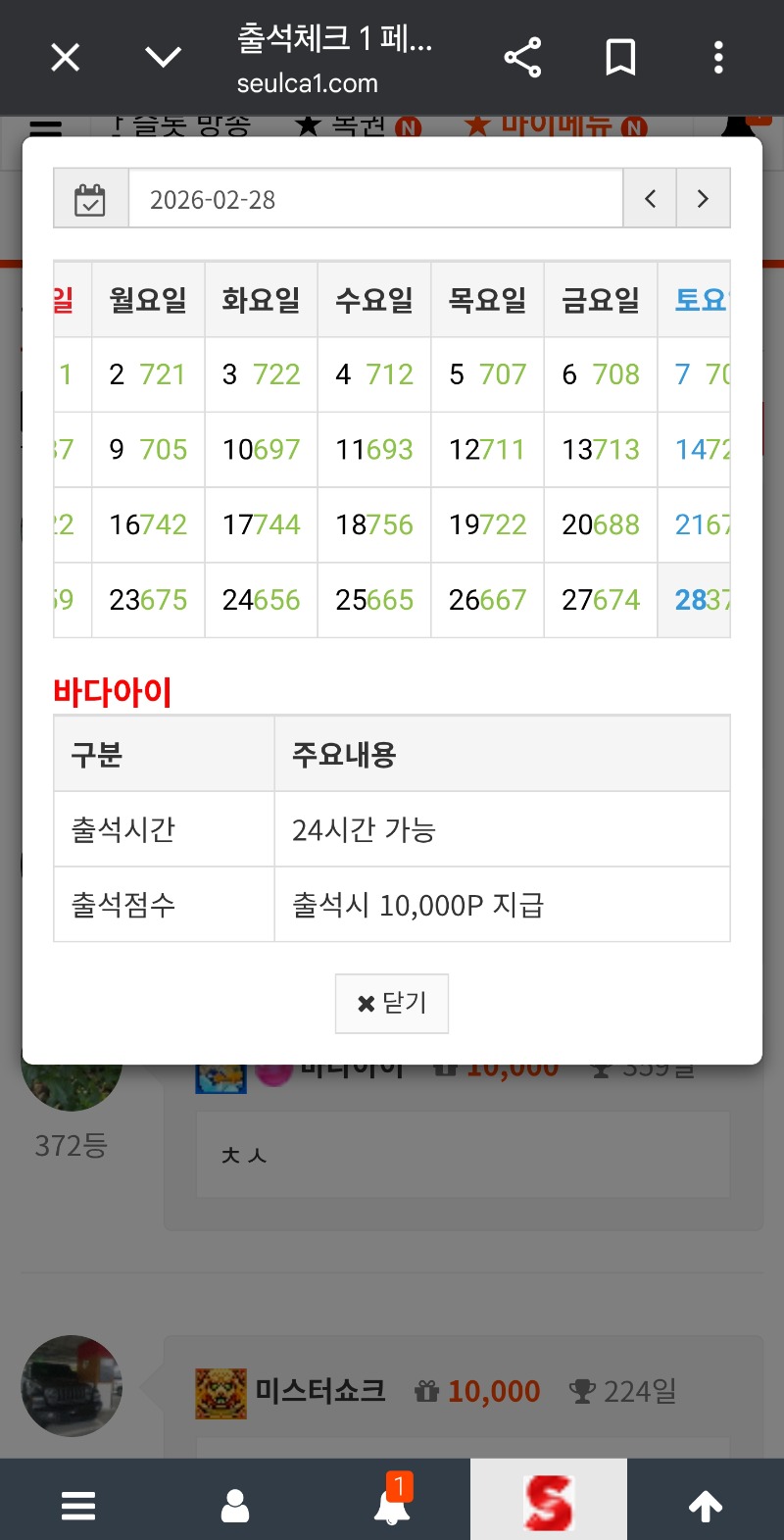Screen dimensions: 784x1540
Task: Jump to top with the up arrow
Action: [x=706, y=1505]
